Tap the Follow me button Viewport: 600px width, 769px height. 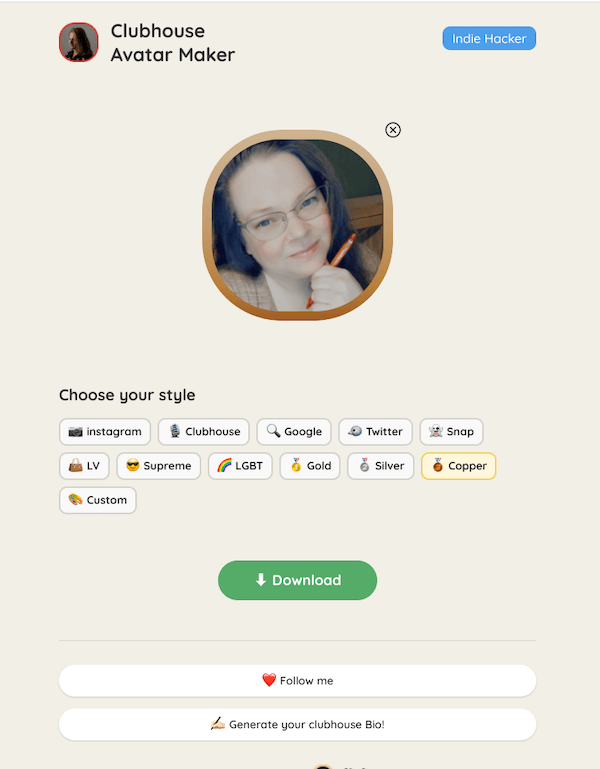pos(297,681)
